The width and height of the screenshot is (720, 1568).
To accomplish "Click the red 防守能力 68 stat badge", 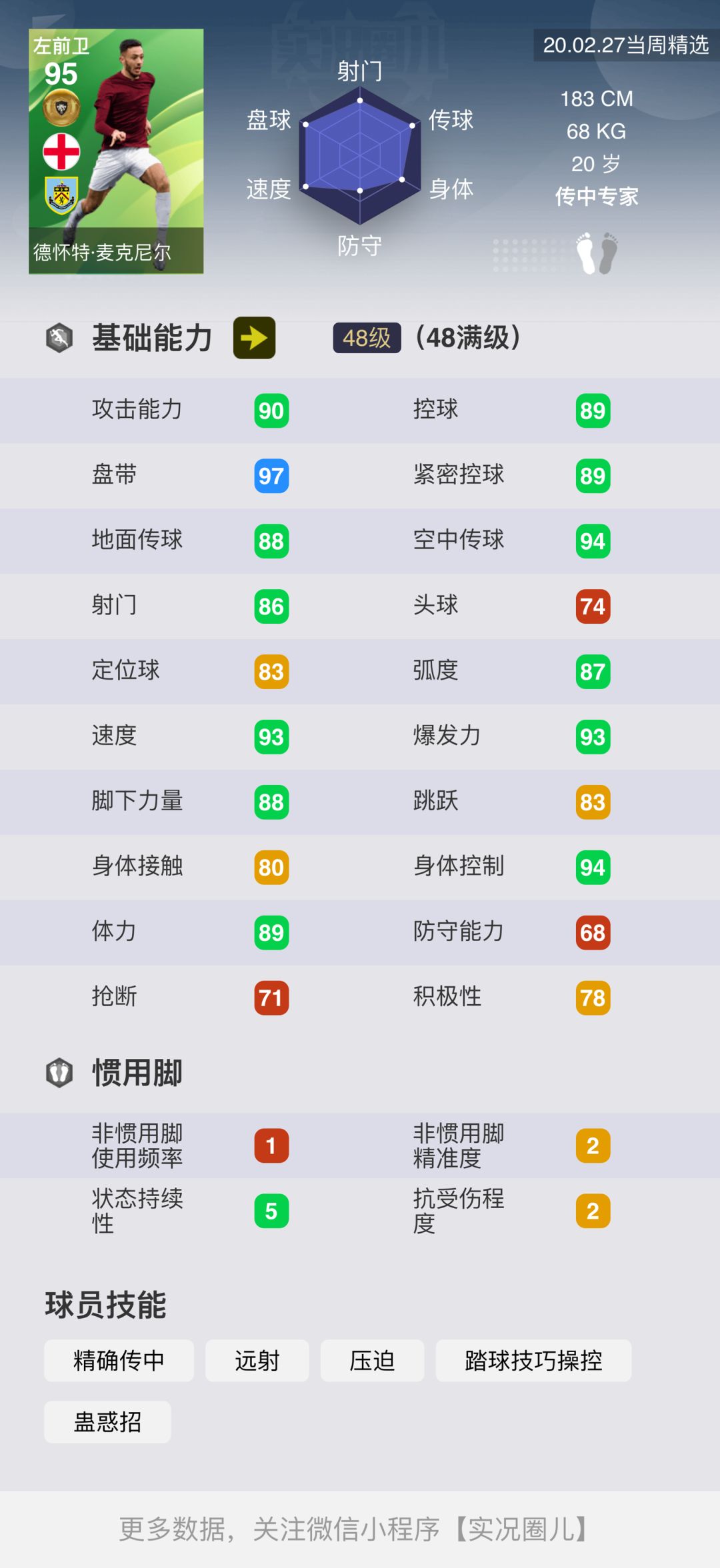I will pyautogui.click(x=592, y=932).
